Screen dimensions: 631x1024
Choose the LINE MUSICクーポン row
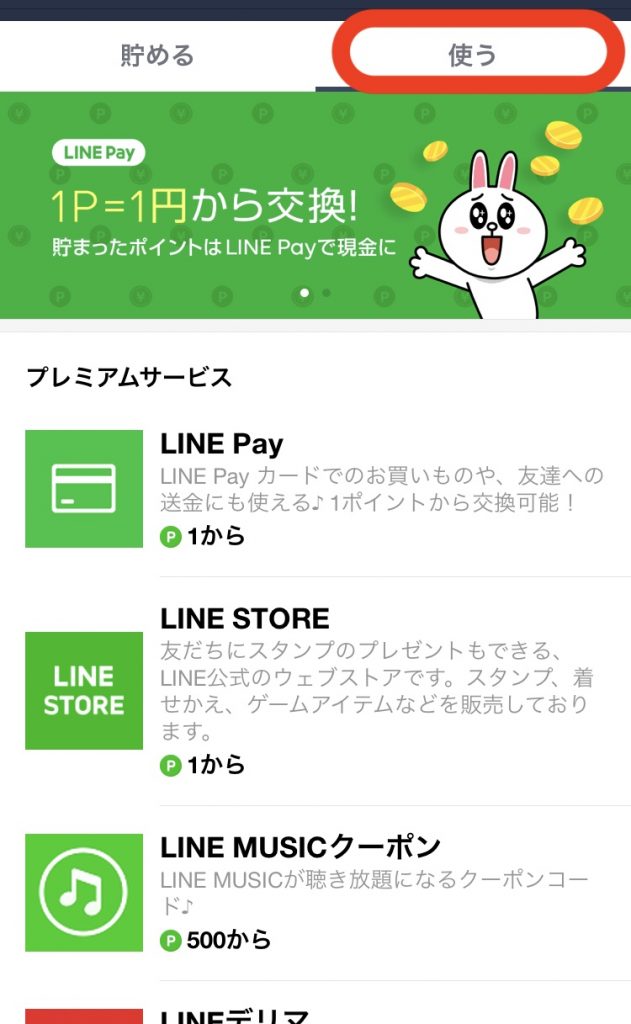pos(330,892)
